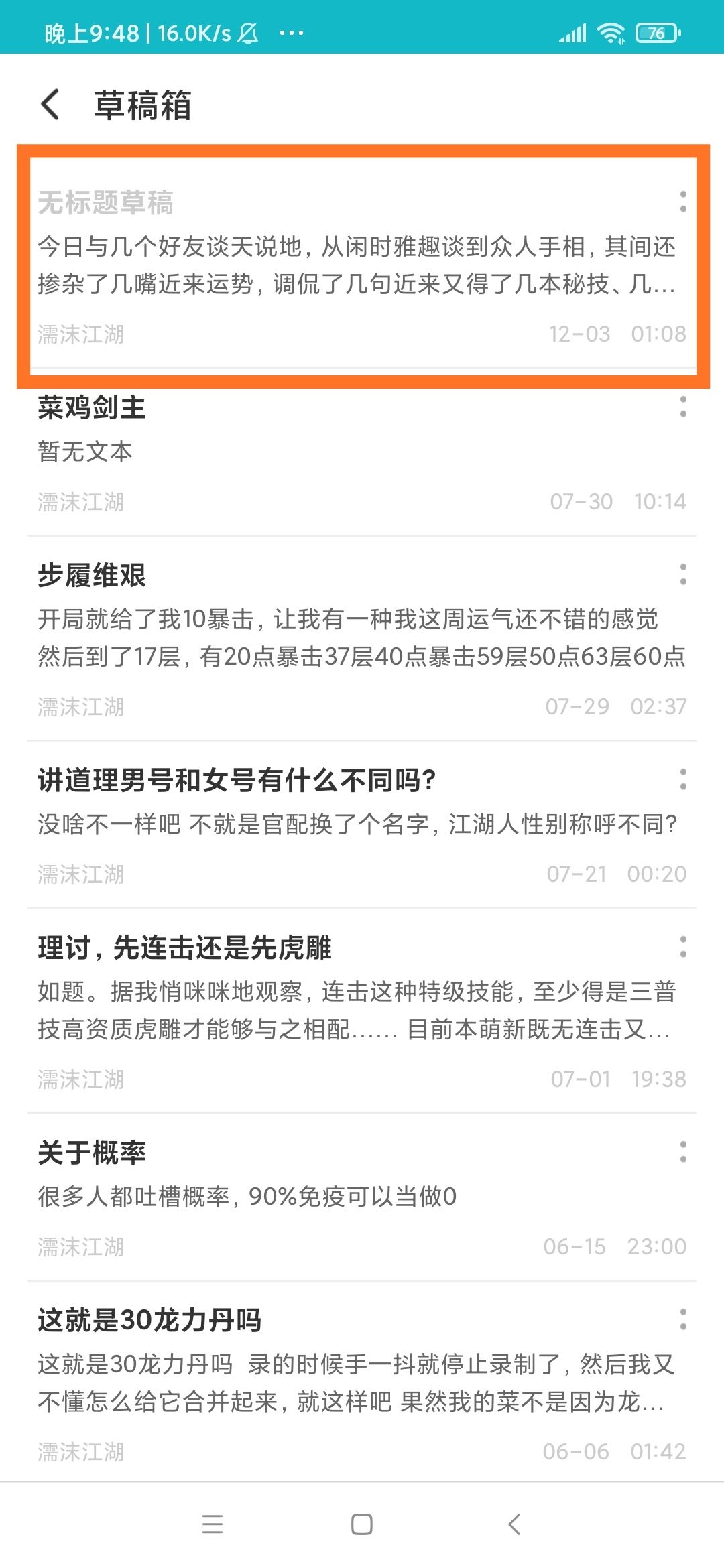Open more options for 无标题草稿

click(683, 202)
